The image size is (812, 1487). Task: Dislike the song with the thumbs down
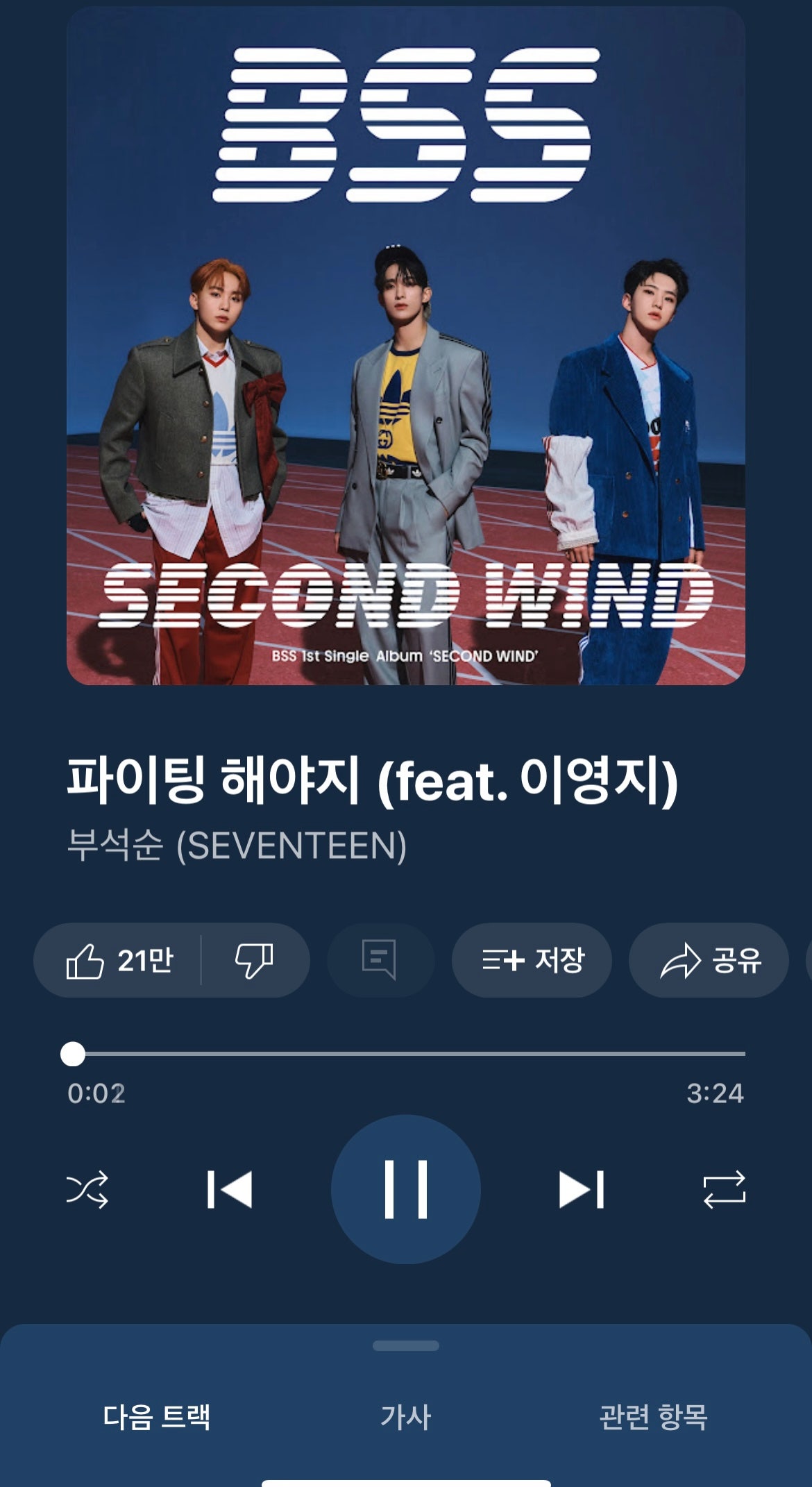pyautogui.click(x=254, y=961)
